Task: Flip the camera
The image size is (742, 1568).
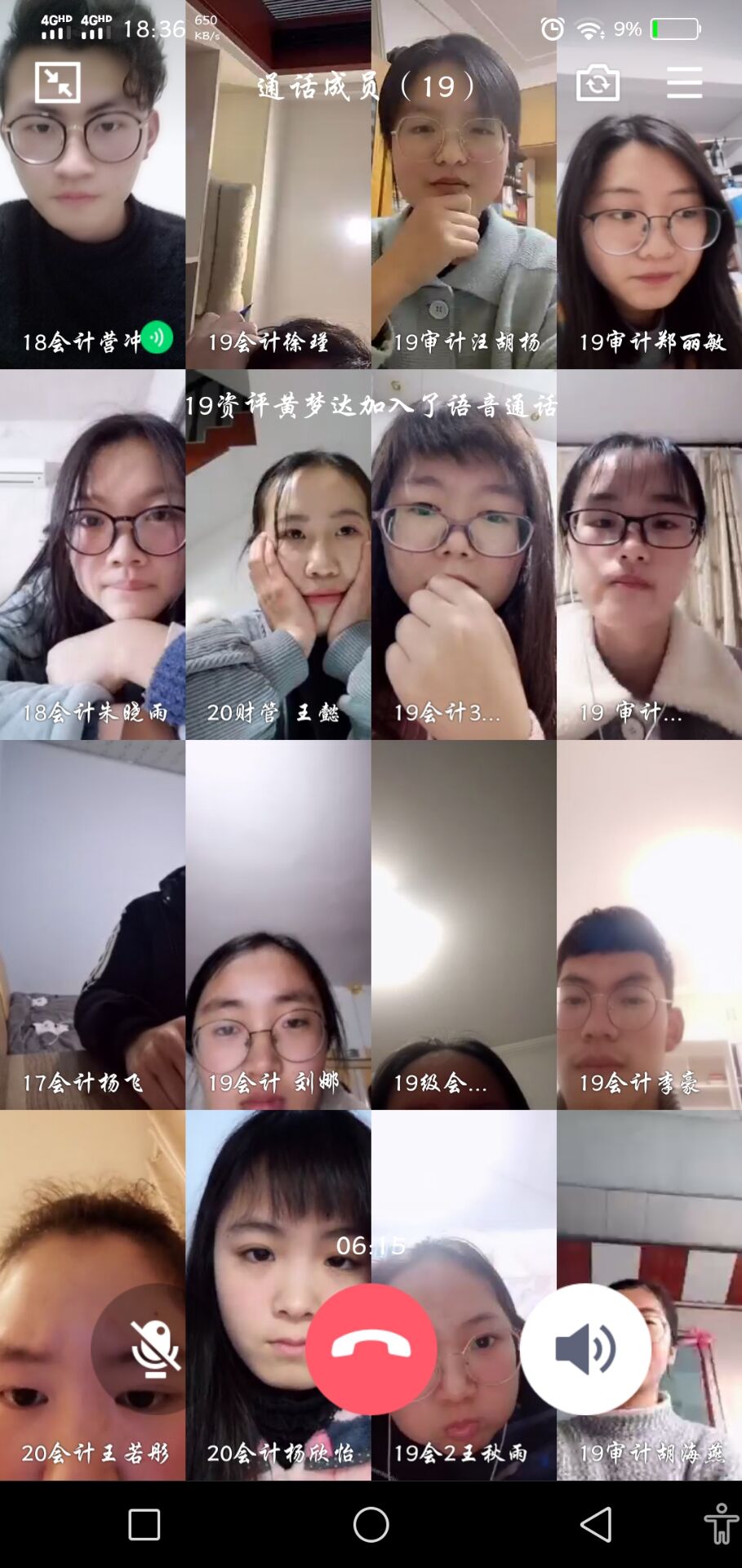Action: pyautogui.click(x=598, y=82)
